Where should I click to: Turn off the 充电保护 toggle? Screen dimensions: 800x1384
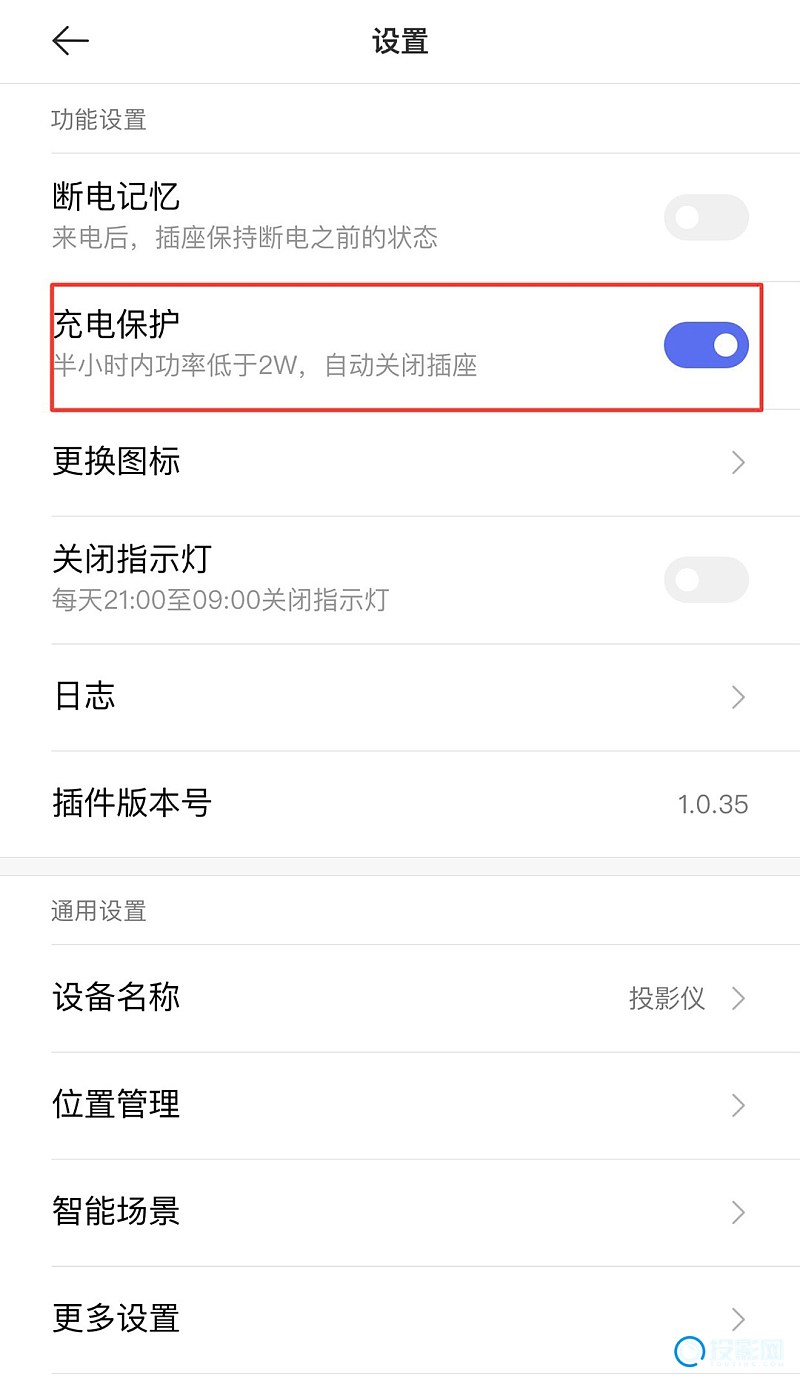click(706, 345)
